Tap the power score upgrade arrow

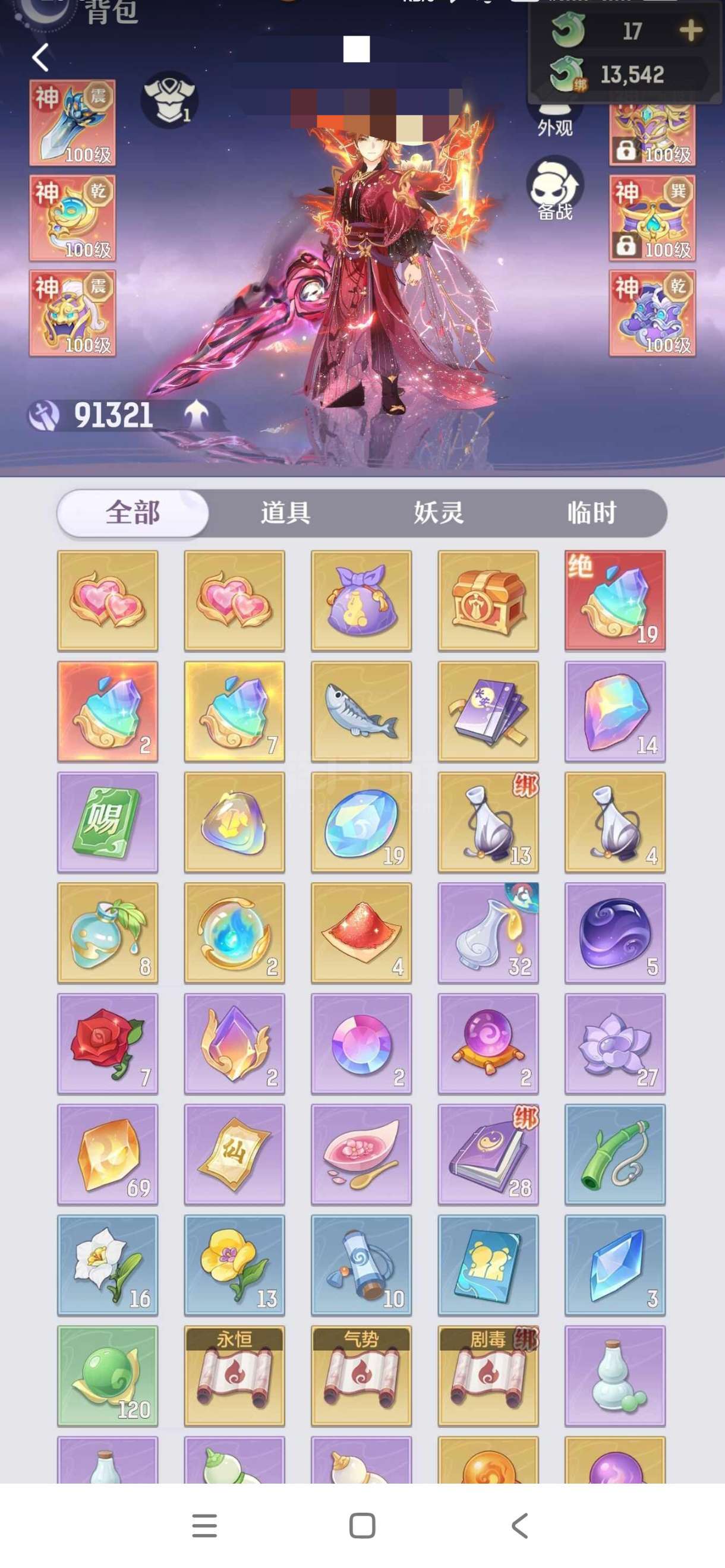coord(197,415)
